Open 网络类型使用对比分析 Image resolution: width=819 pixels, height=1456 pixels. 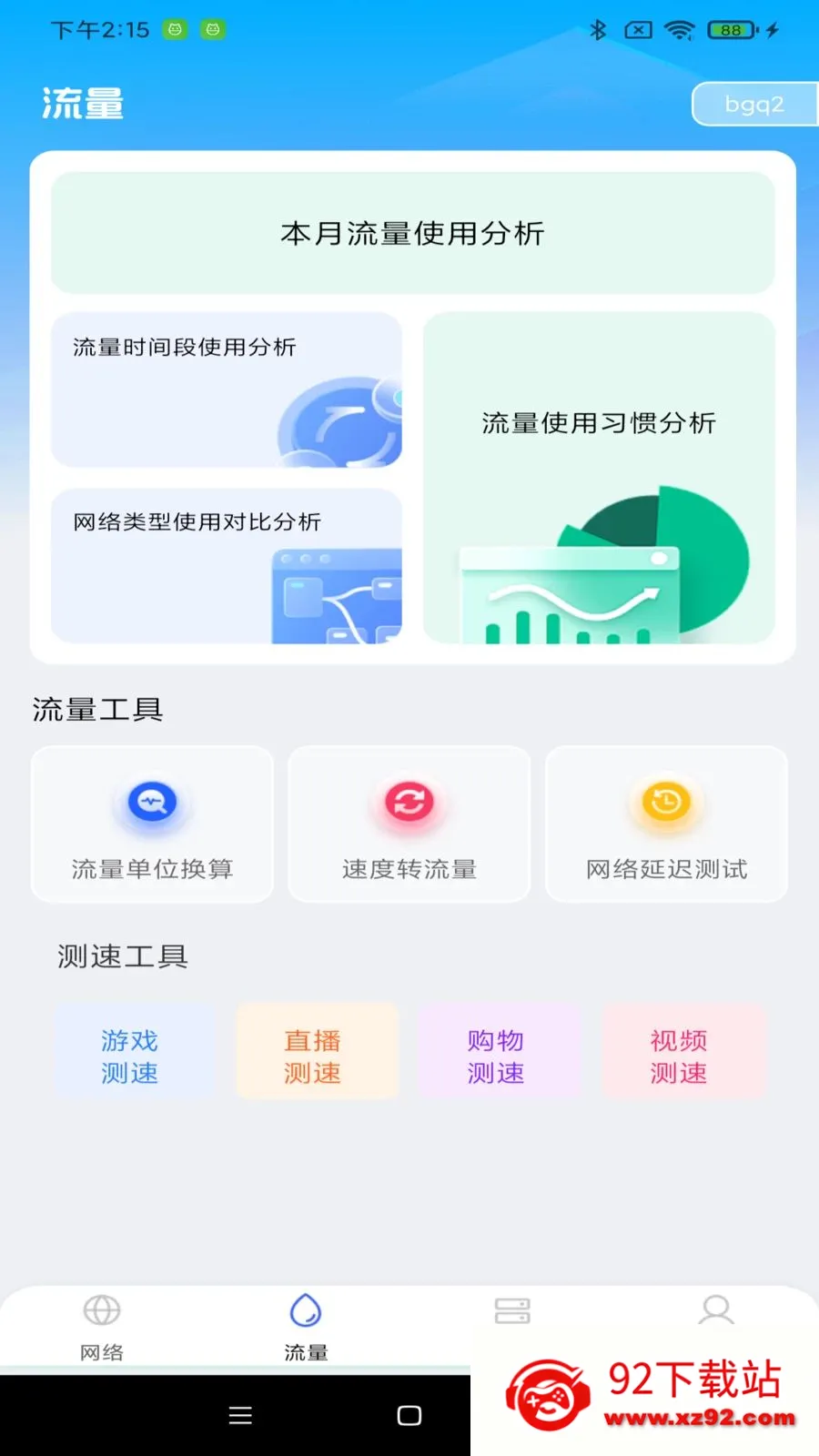[227, 566]
